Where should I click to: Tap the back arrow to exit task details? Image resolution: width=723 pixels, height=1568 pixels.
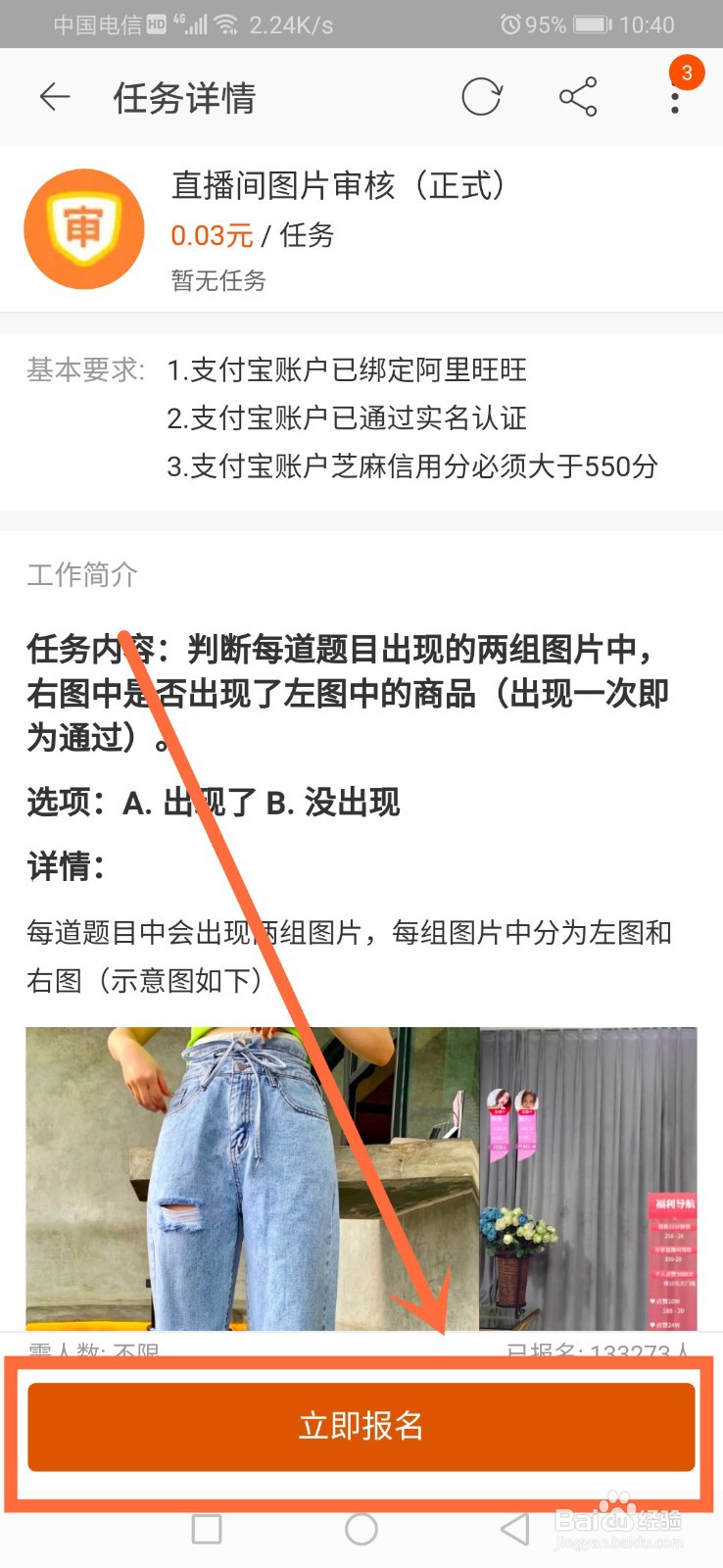point(54,97)
